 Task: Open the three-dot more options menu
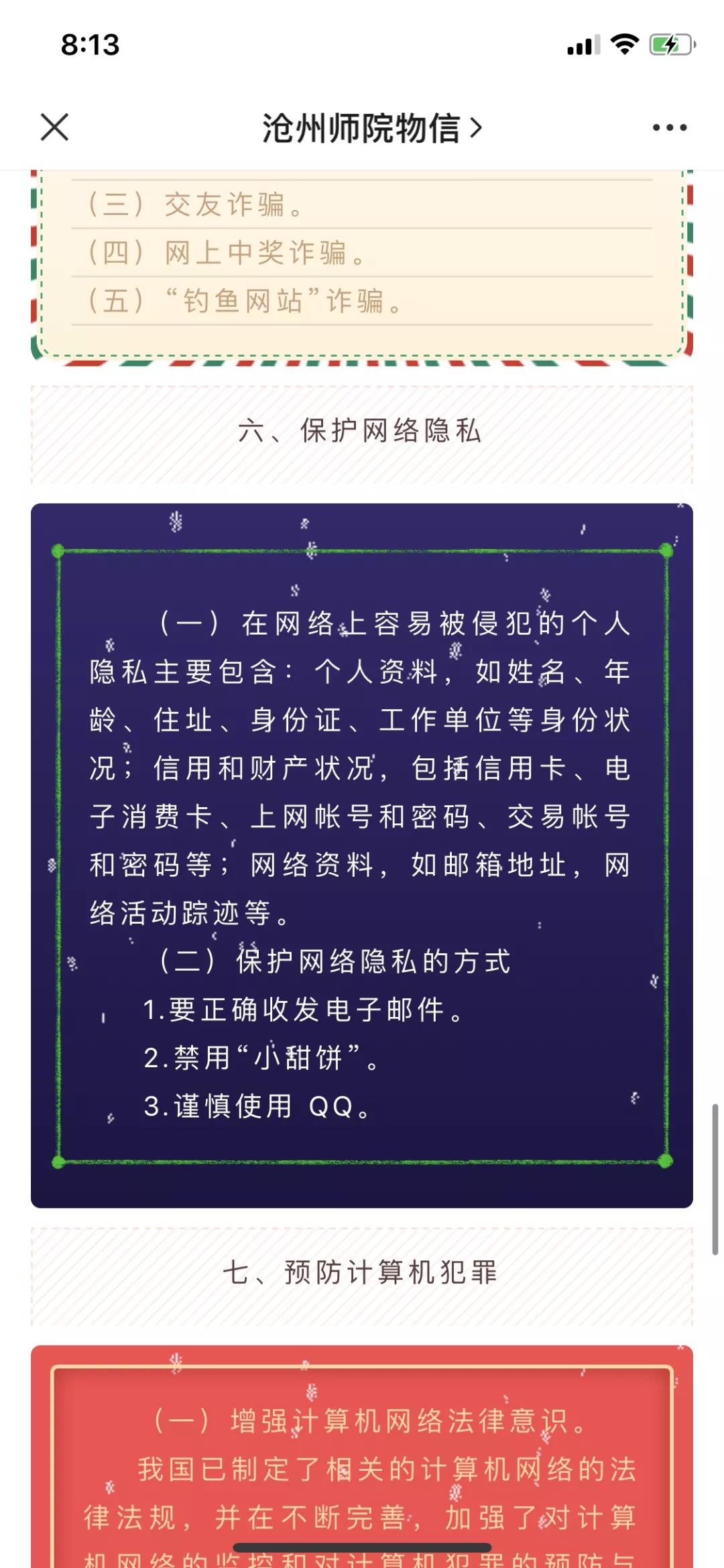click(670, 127)
